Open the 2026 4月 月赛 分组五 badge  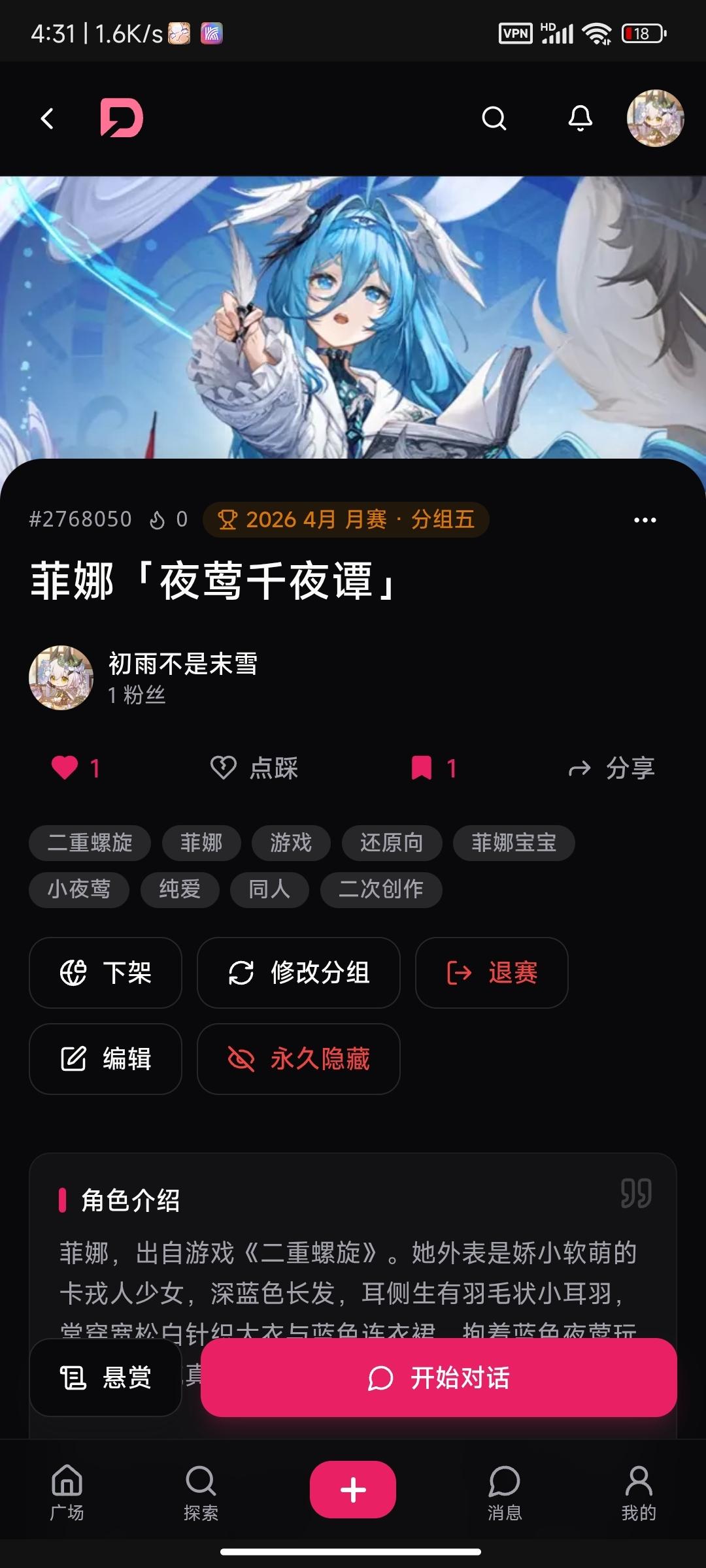coord(346,520)
